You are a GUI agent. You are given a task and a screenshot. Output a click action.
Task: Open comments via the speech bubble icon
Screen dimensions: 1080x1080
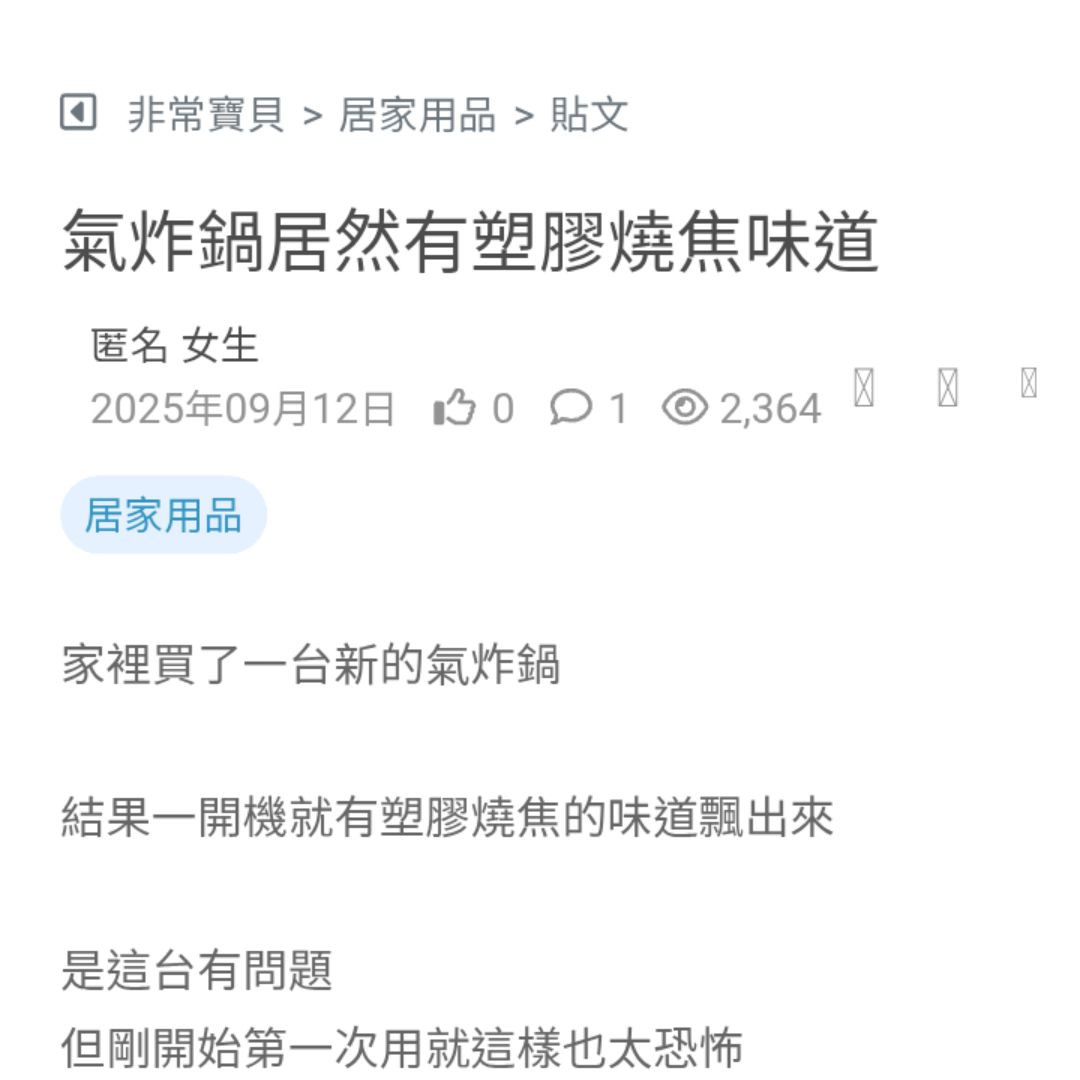click(570, 408)
